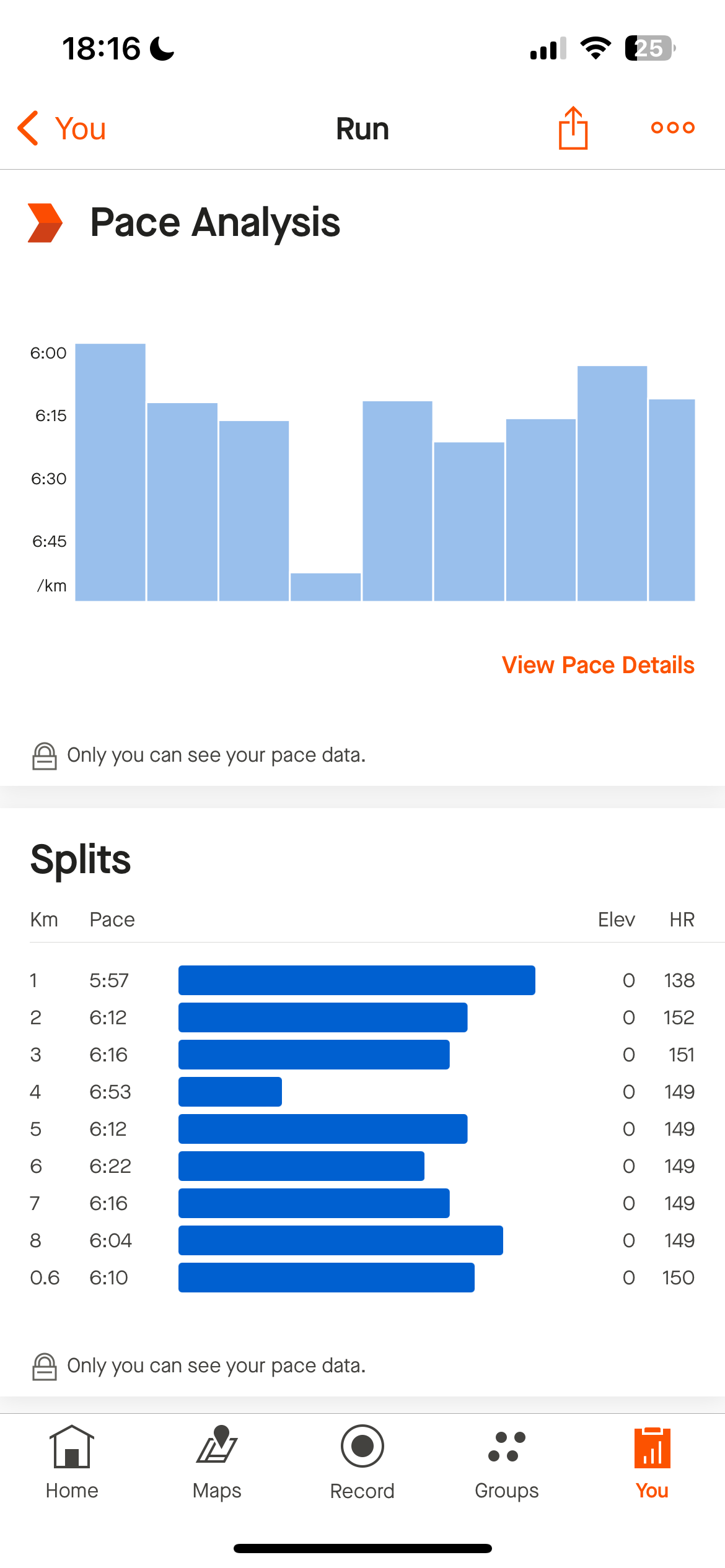Switch to the Home tab
725x1568 pixels.
[x=72, y=1462]
